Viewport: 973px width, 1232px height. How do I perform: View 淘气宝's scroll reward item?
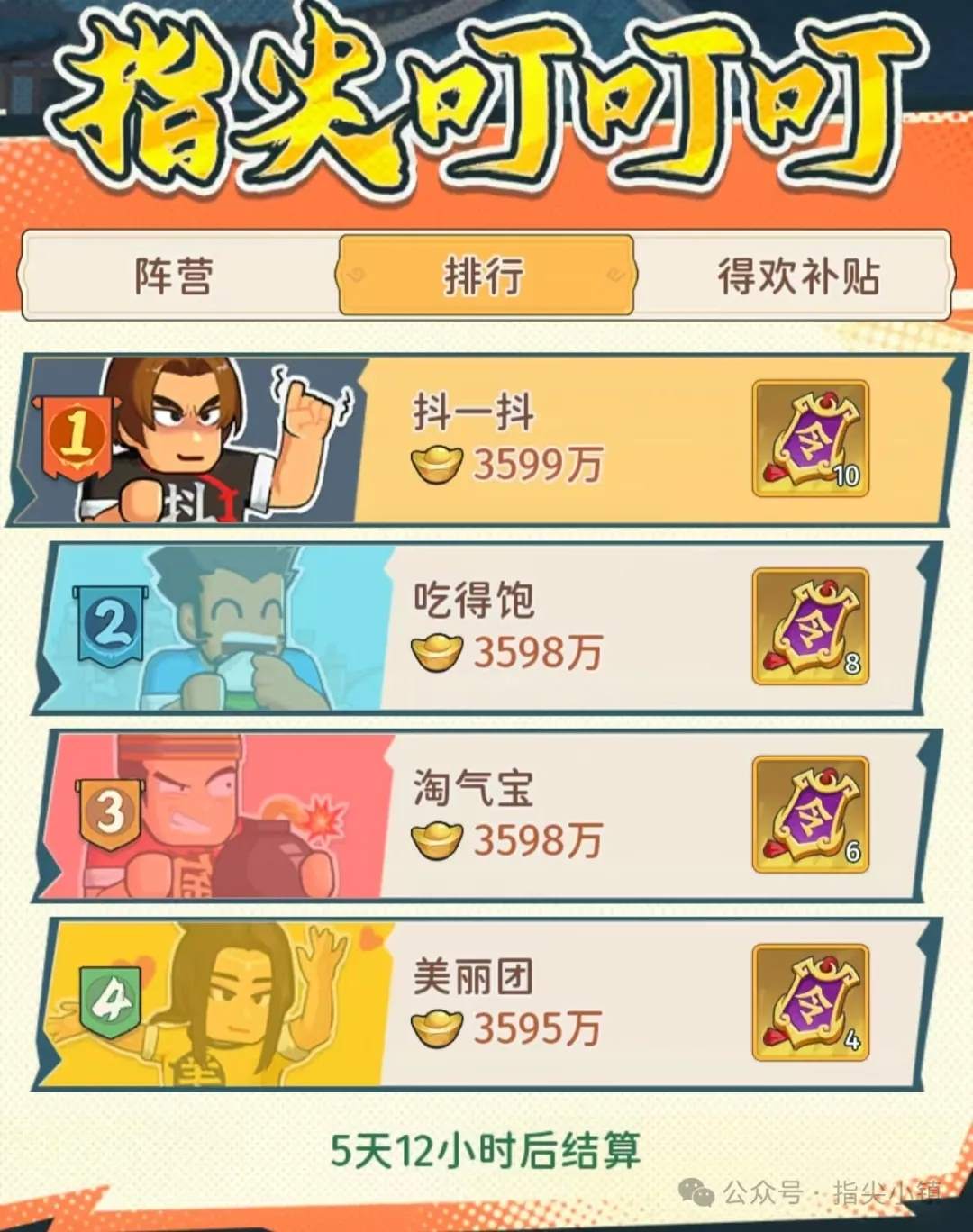click(x=810, y=815)
